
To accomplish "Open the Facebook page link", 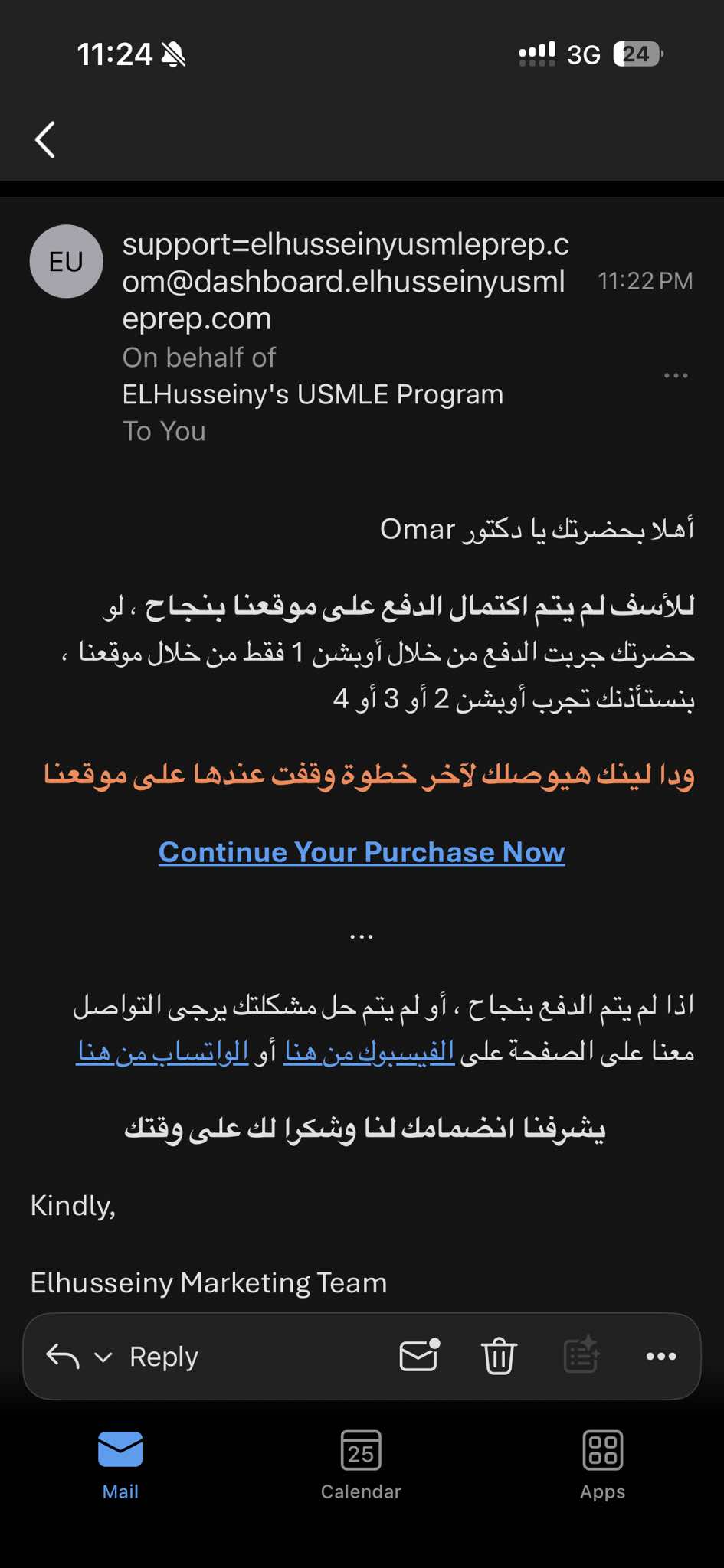I will click(369, 1052).
